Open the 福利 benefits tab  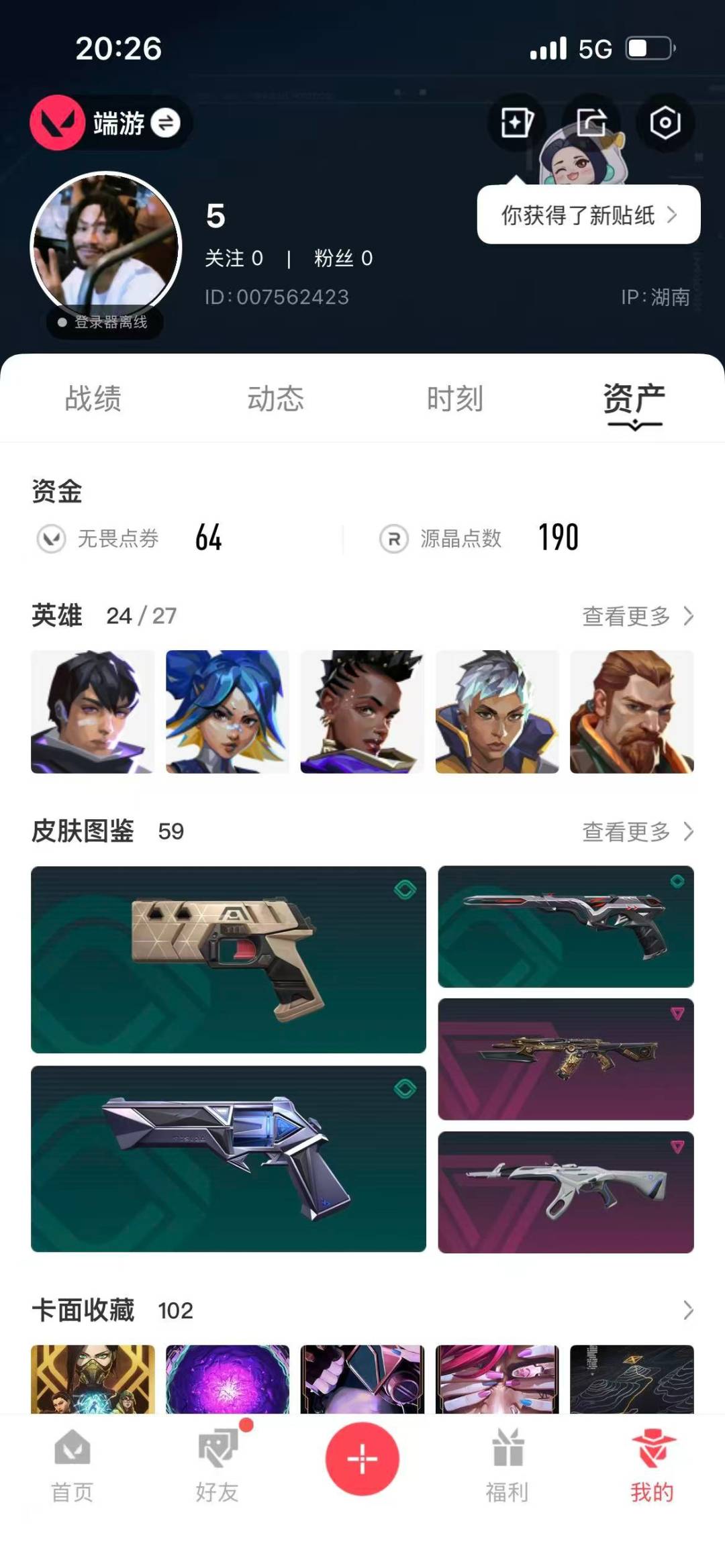pyautogui.click(x=507, y=1467)
